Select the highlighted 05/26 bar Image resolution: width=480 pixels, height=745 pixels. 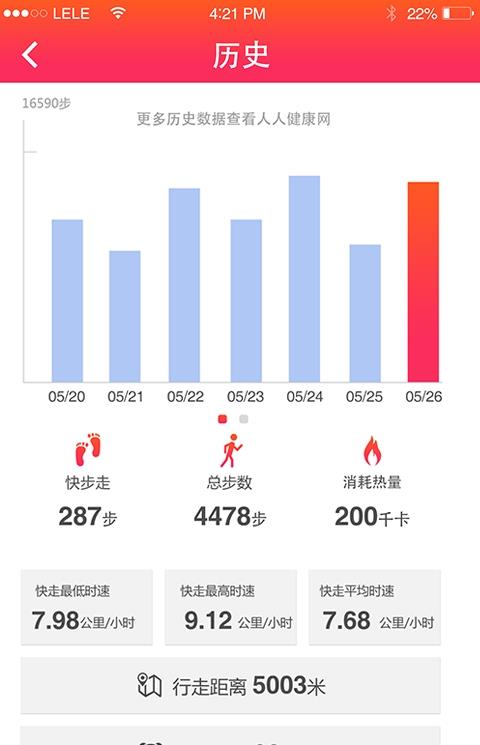[x=423, y=282]
